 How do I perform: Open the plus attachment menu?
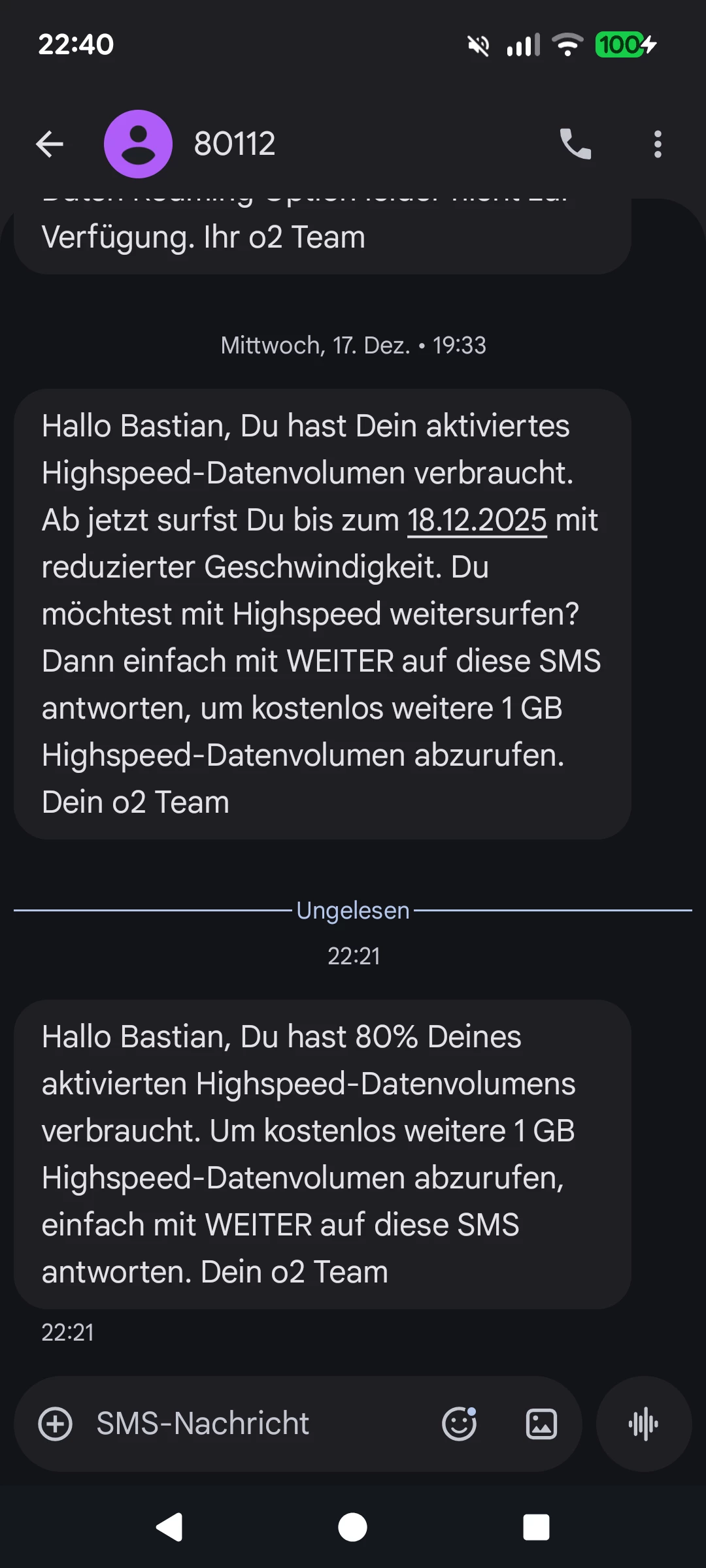click(x=56, y=1424)
